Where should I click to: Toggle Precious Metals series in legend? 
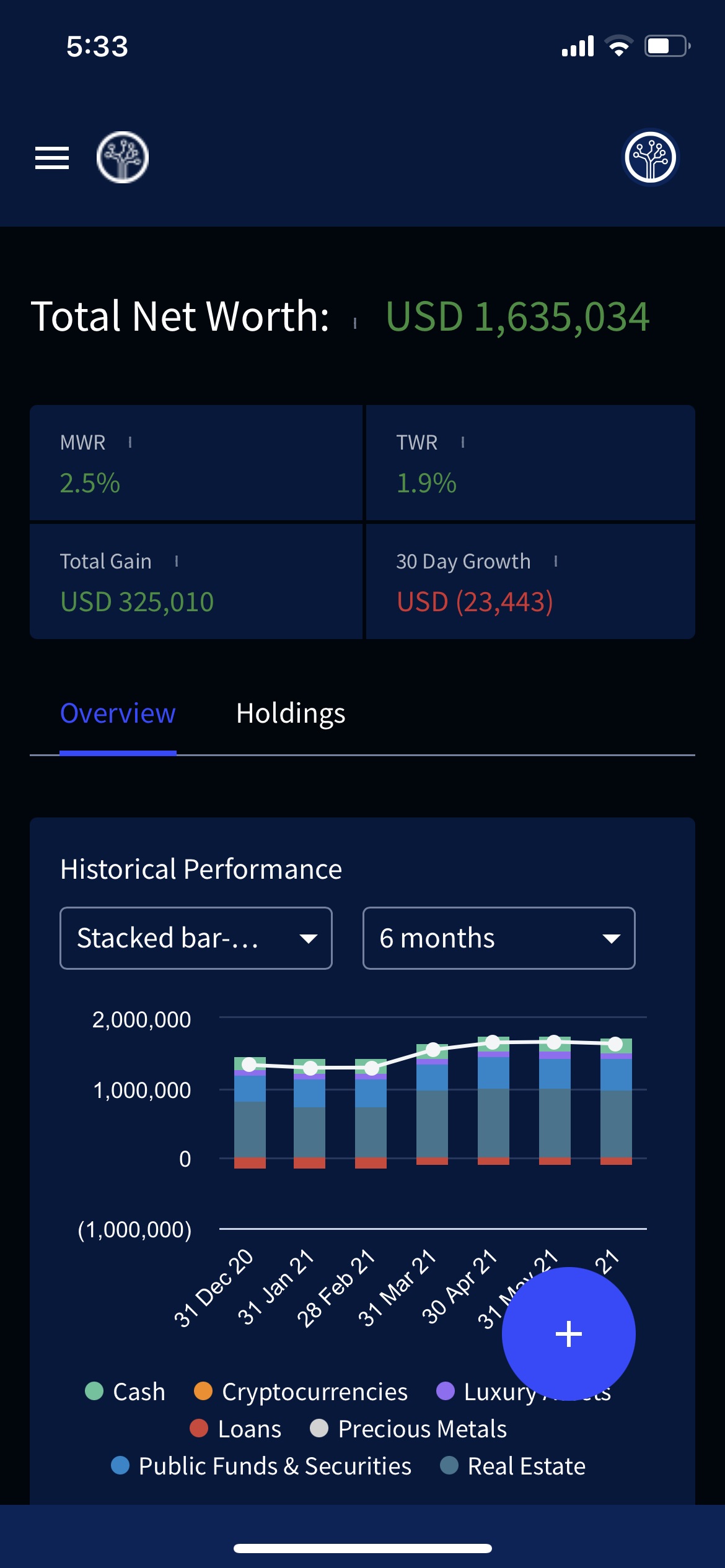[409, 1429]
